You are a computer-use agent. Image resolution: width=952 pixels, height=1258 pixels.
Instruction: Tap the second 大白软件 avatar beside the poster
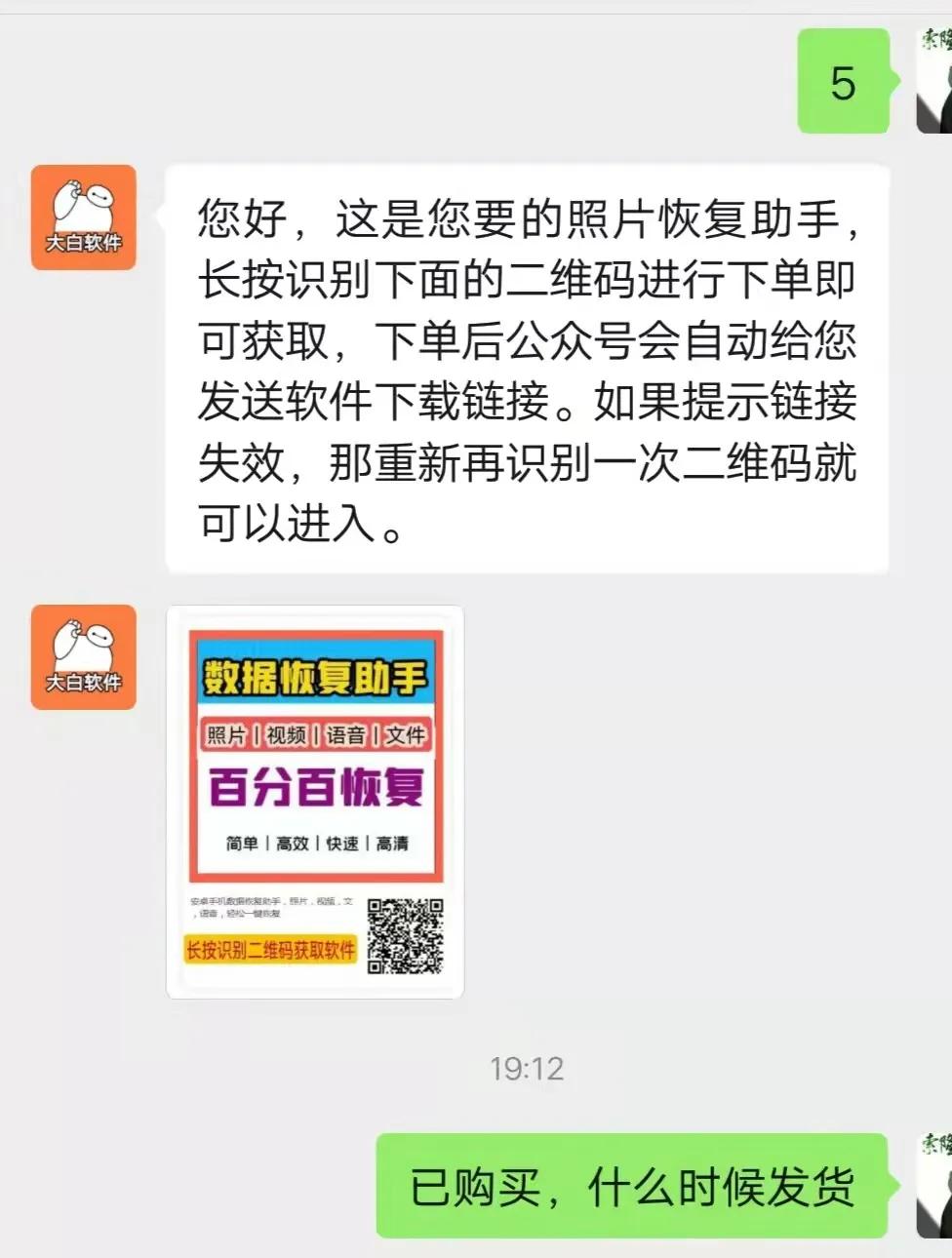tap(83, 658)
